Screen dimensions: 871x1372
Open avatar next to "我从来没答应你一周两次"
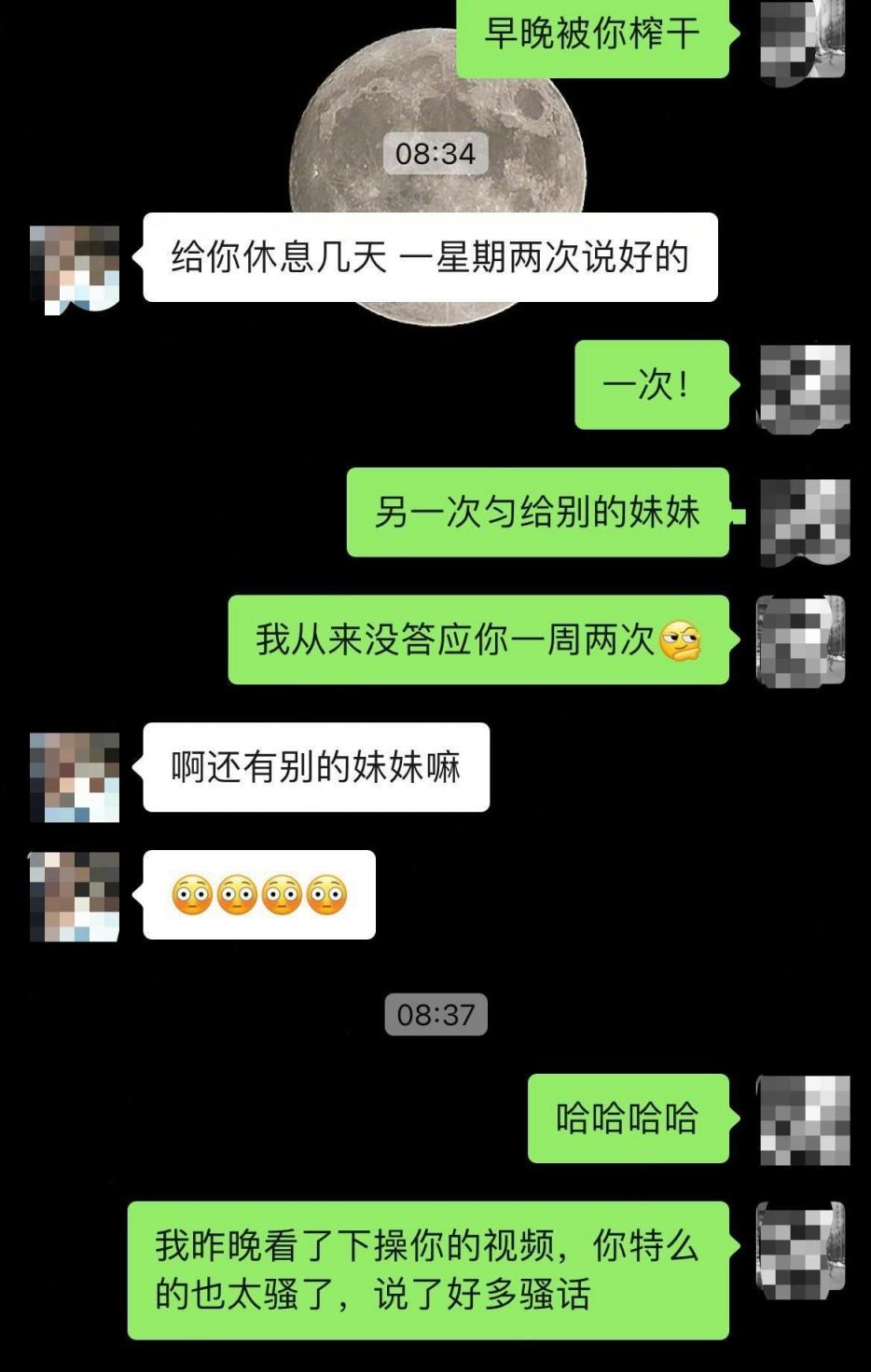[801, 641]
